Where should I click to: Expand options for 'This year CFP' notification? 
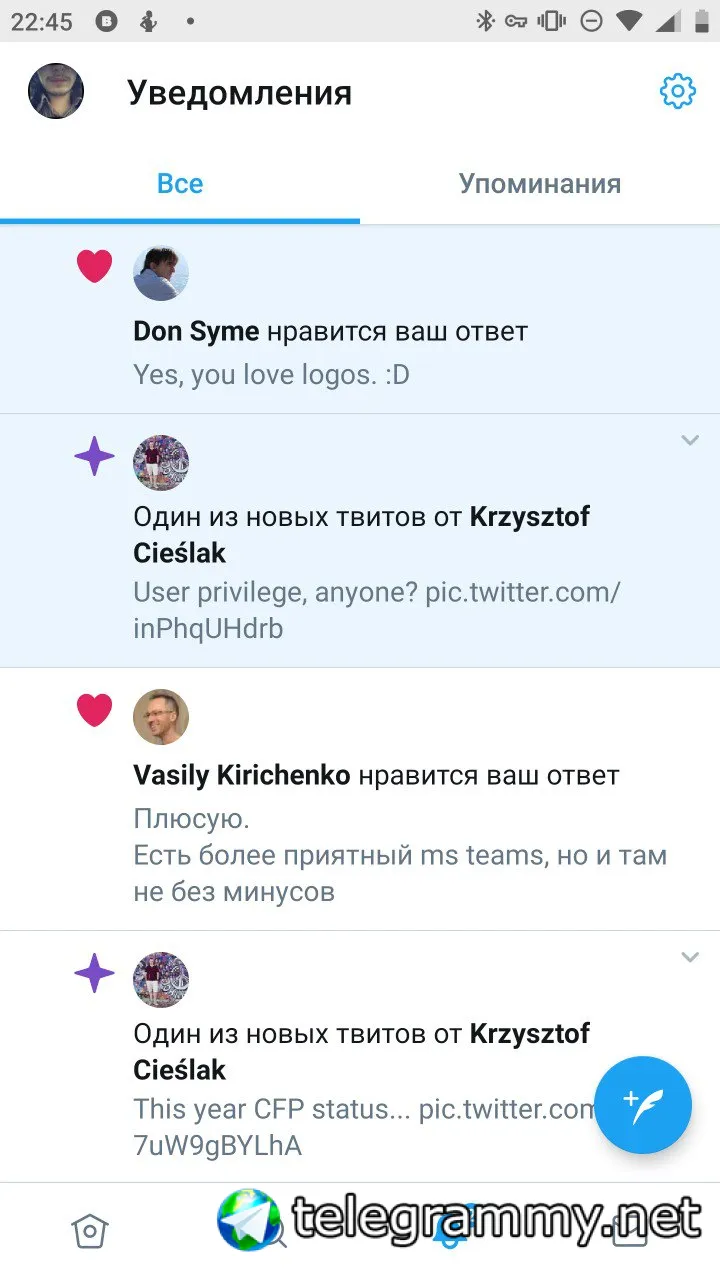690,957
